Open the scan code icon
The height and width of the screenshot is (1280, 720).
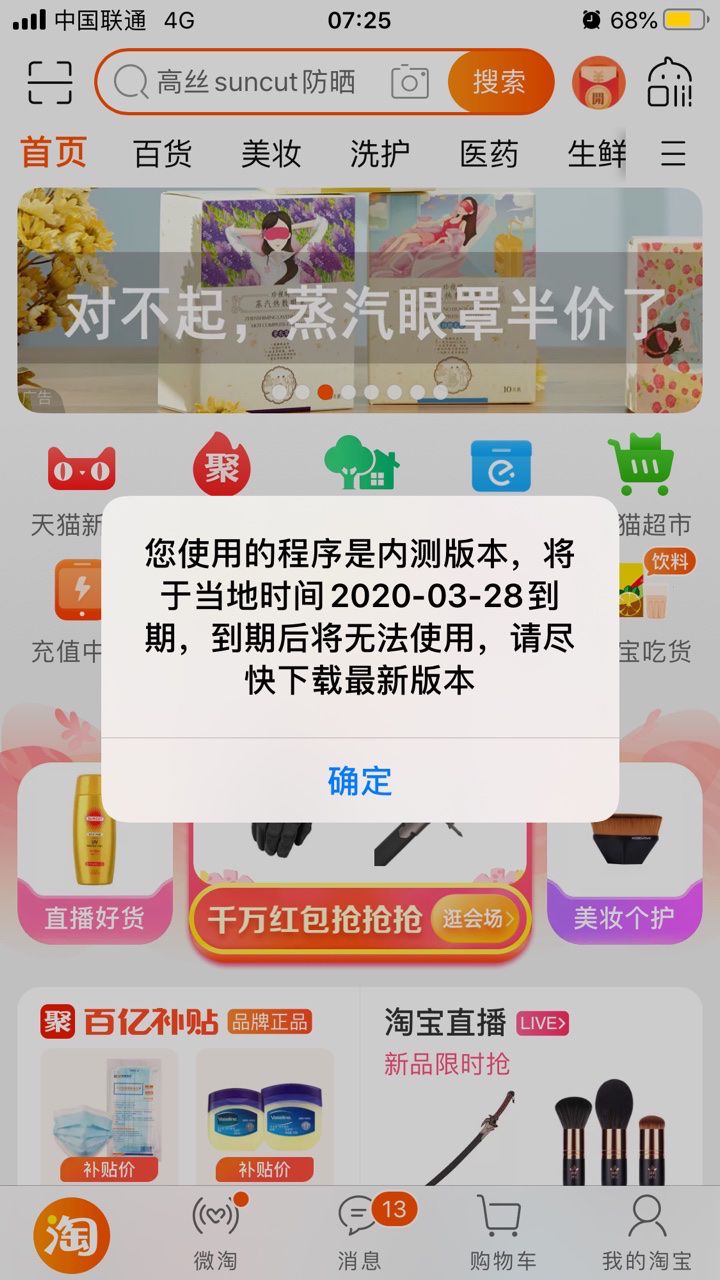50,82
